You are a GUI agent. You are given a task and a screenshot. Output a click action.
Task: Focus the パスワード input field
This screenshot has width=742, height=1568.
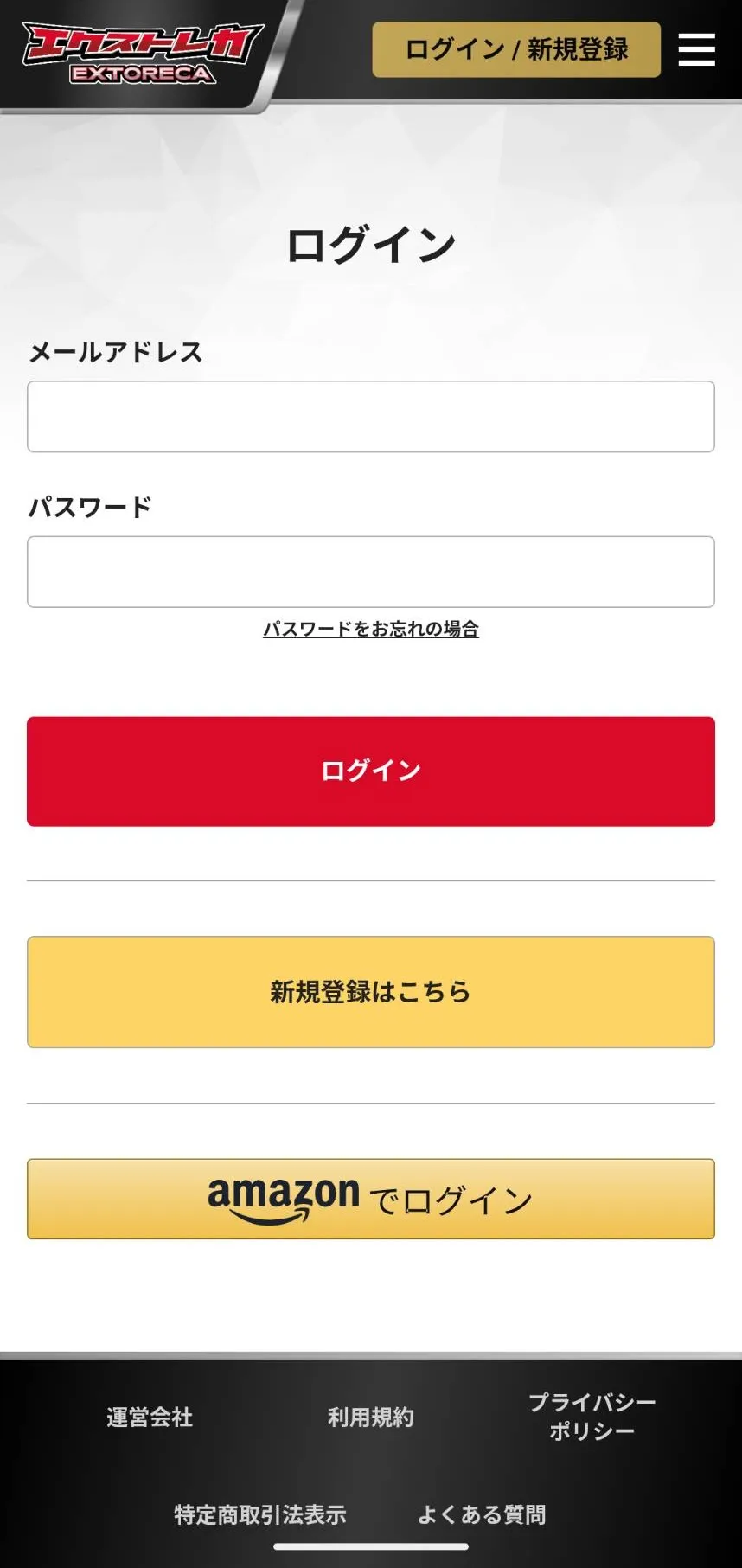point(371,572)
